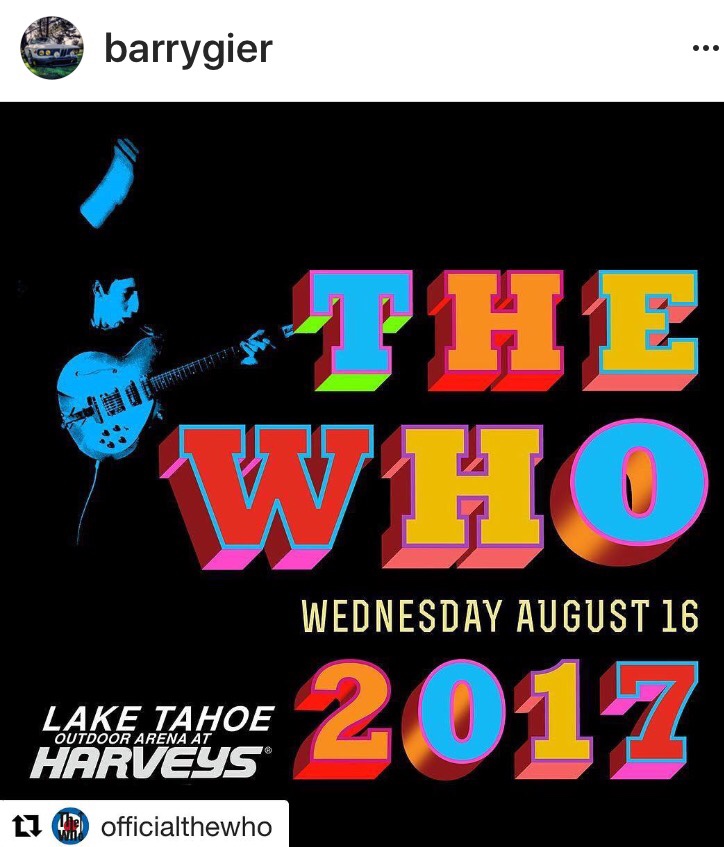Open the barrygier username link
Image resolution: width=724 pixels, height=847 pixels.
[188, 48]
